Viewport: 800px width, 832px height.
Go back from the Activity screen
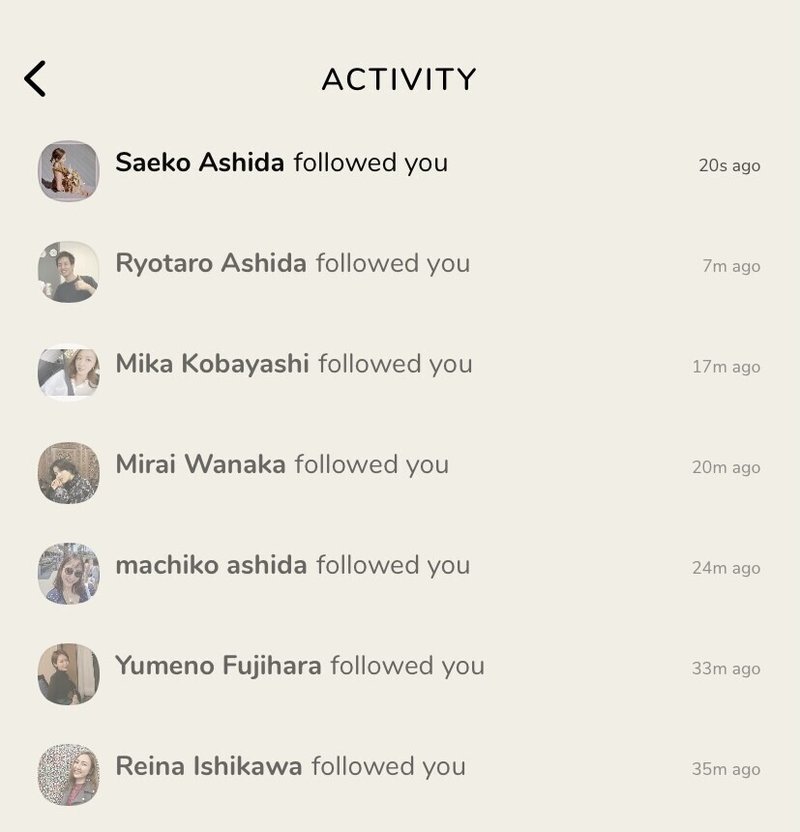pos(35,79)
